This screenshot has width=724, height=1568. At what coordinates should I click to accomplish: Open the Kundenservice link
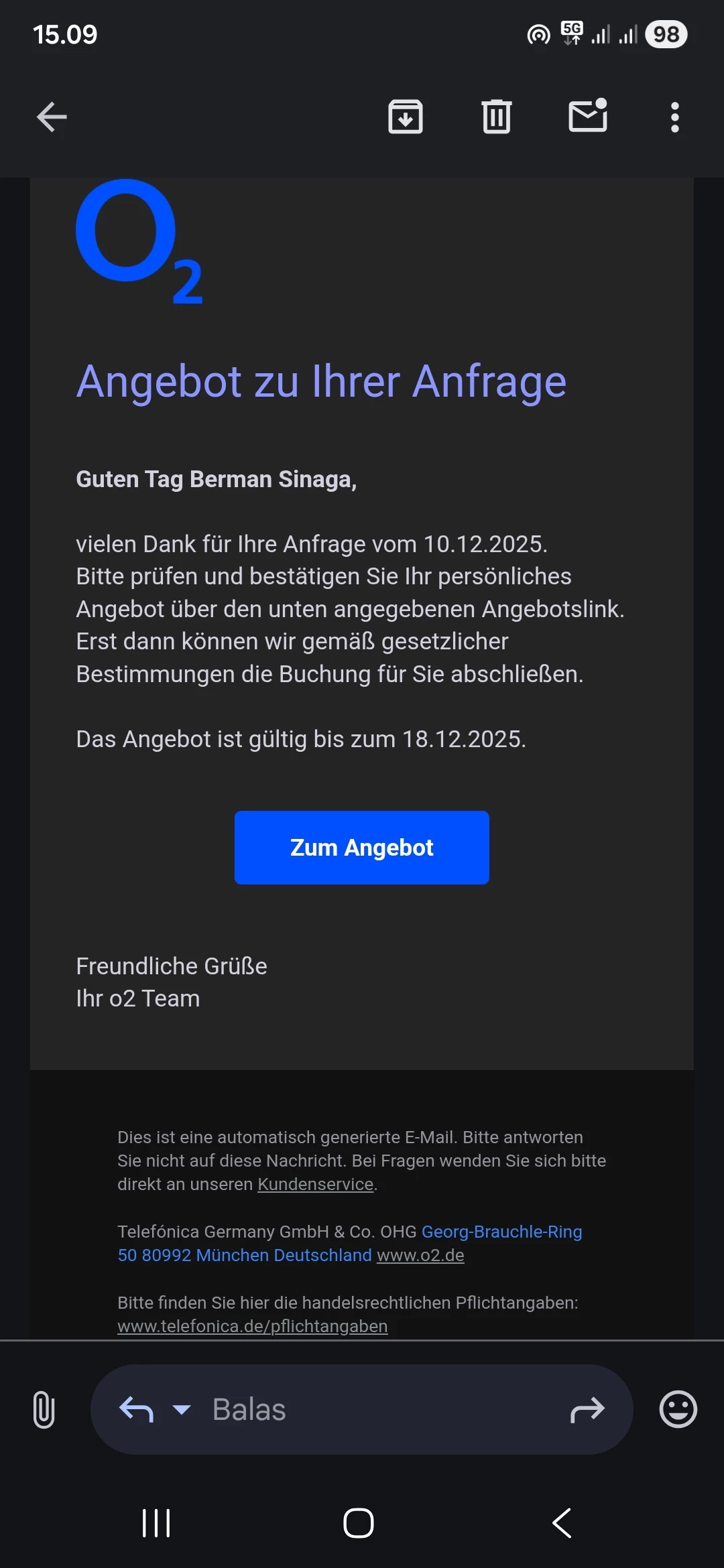(x=315, y=1184)
